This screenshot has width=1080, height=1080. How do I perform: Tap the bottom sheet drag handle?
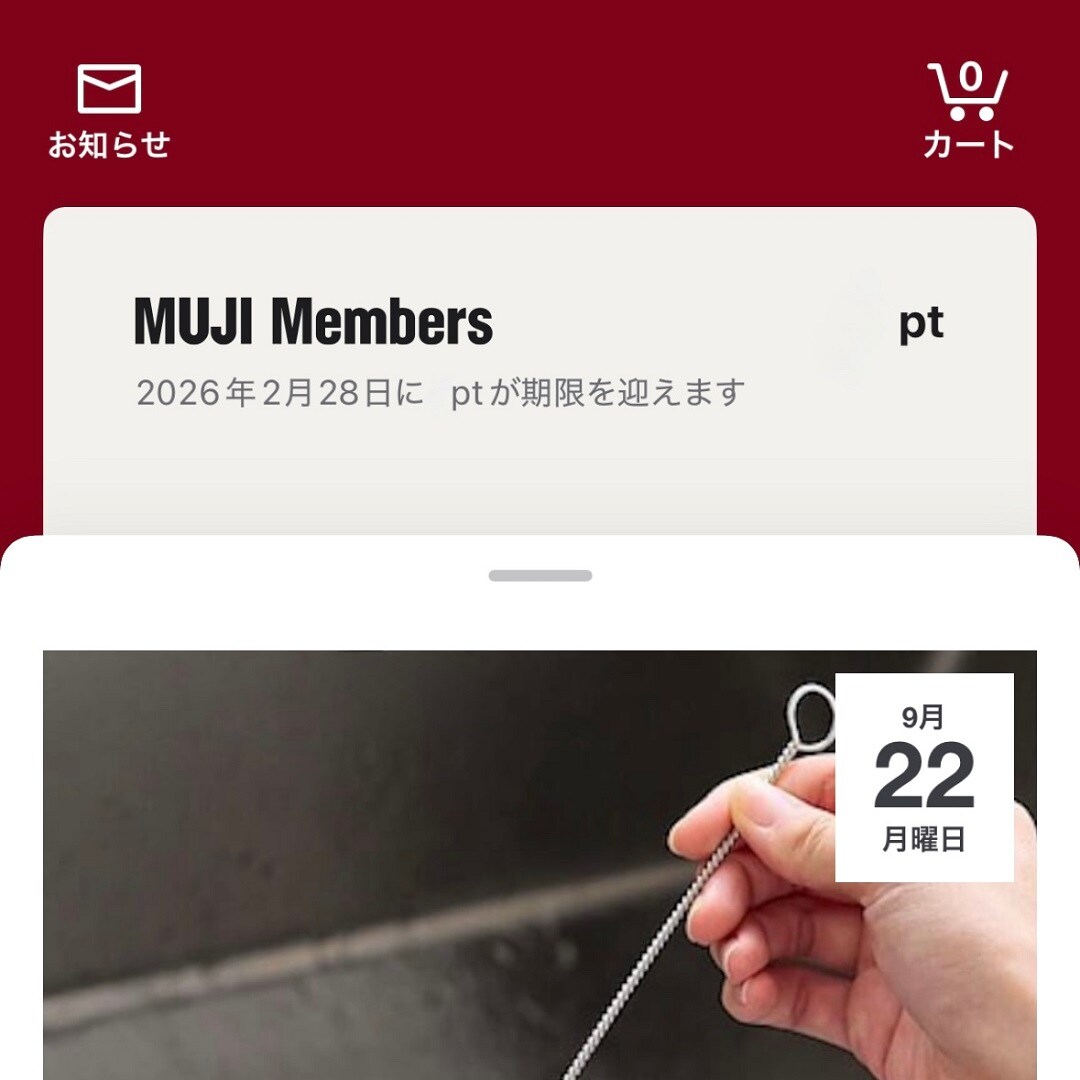pos(540,576)
